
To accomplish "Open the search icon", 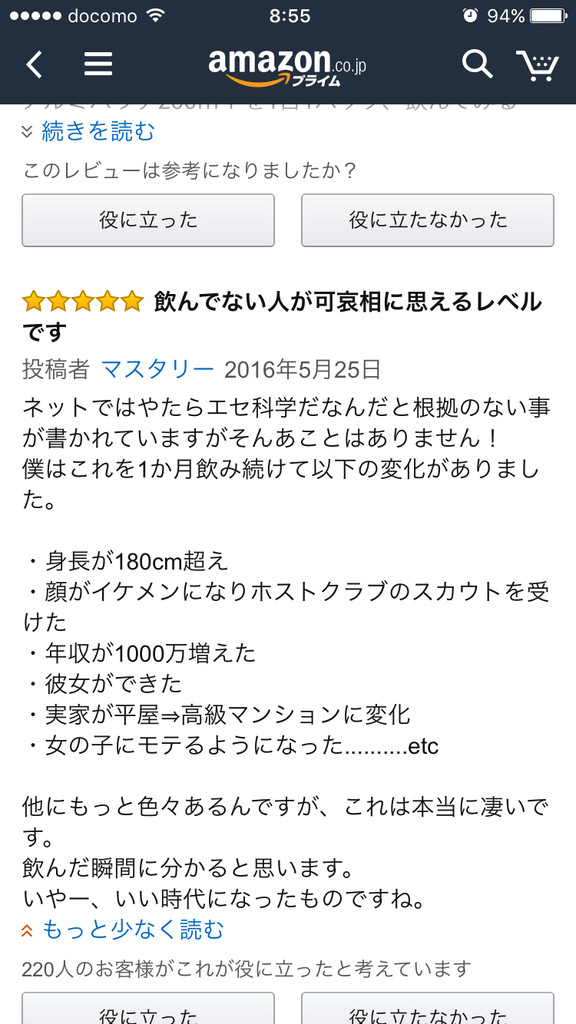I will [477, 64].
